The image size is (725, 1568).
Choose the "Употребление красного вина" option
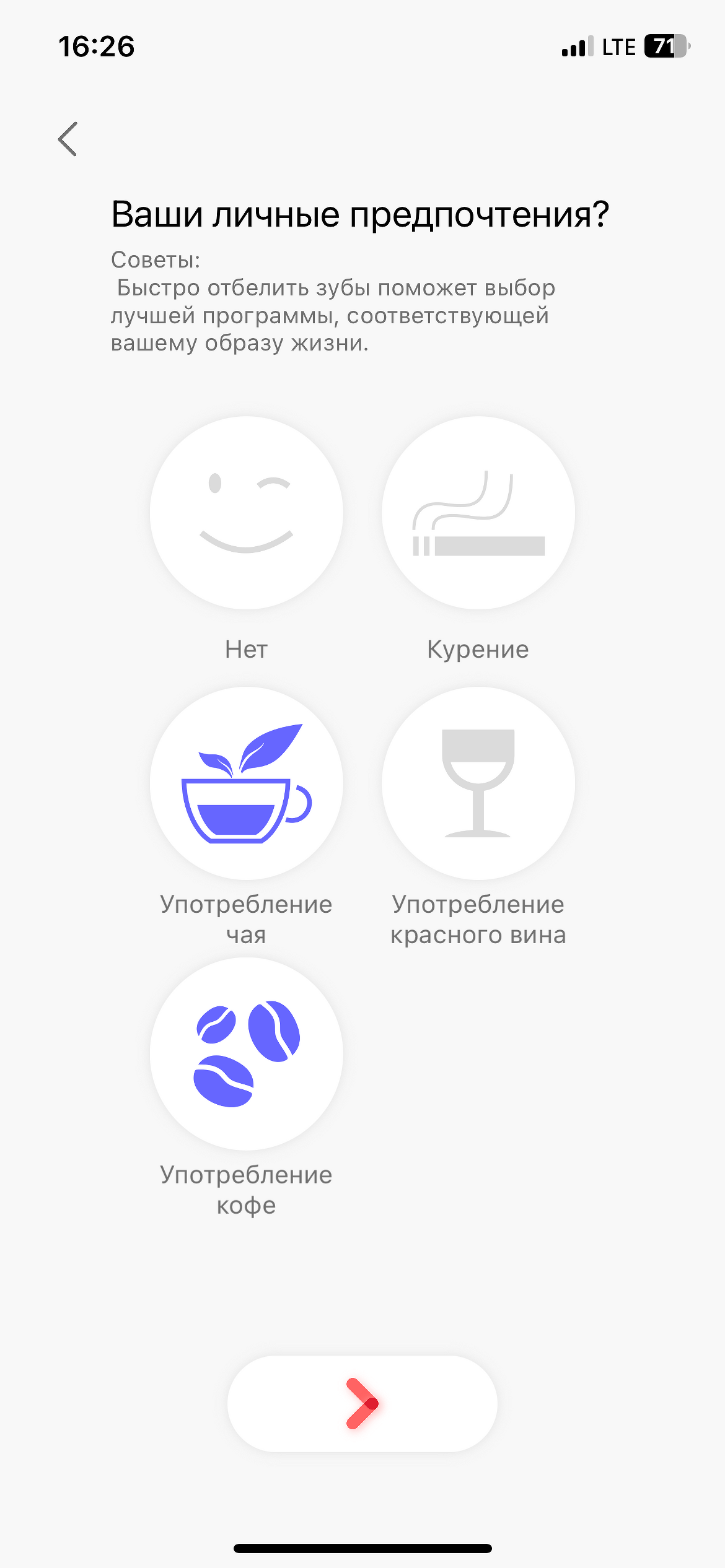[x=478, y=783]
